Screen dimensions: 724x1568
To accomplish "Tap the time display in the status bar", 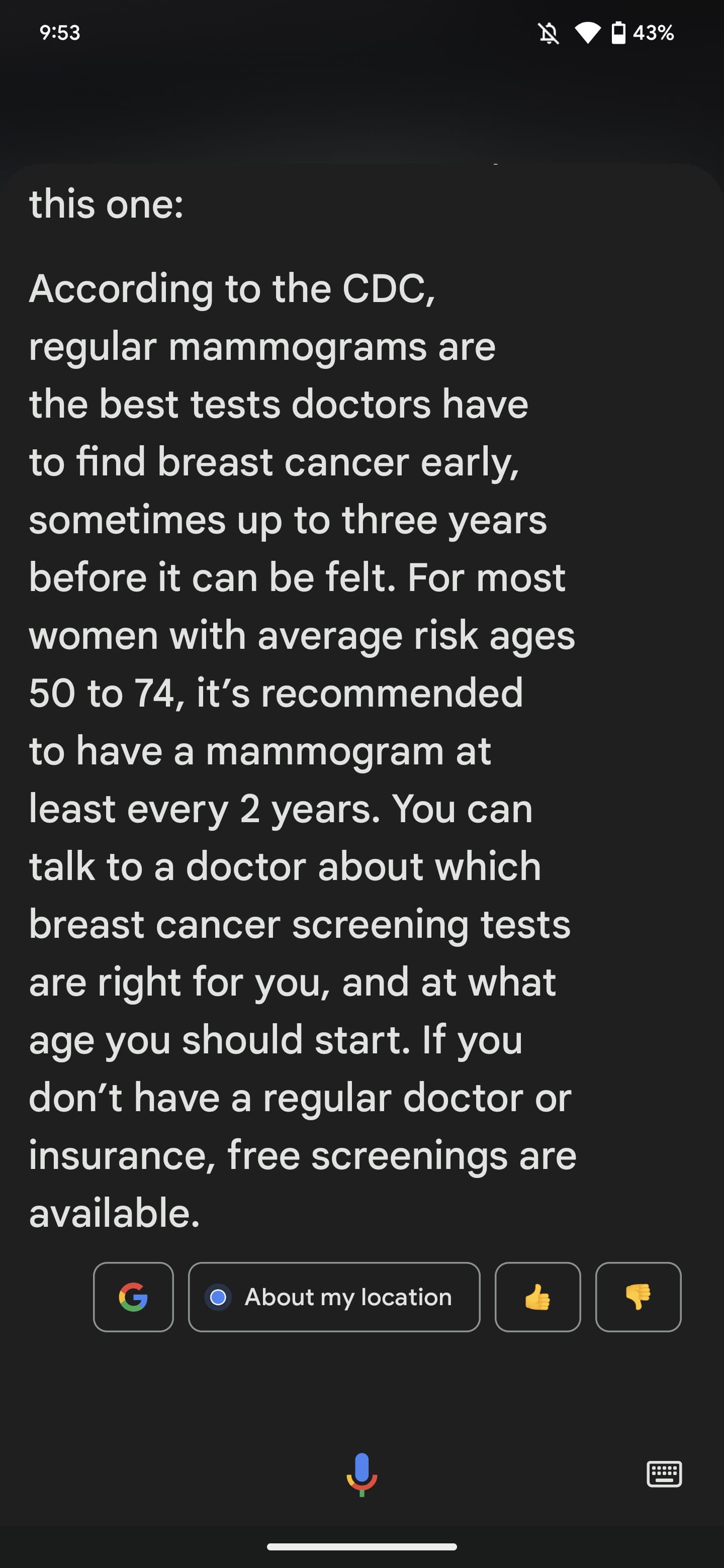I will [x=59, y=33].
